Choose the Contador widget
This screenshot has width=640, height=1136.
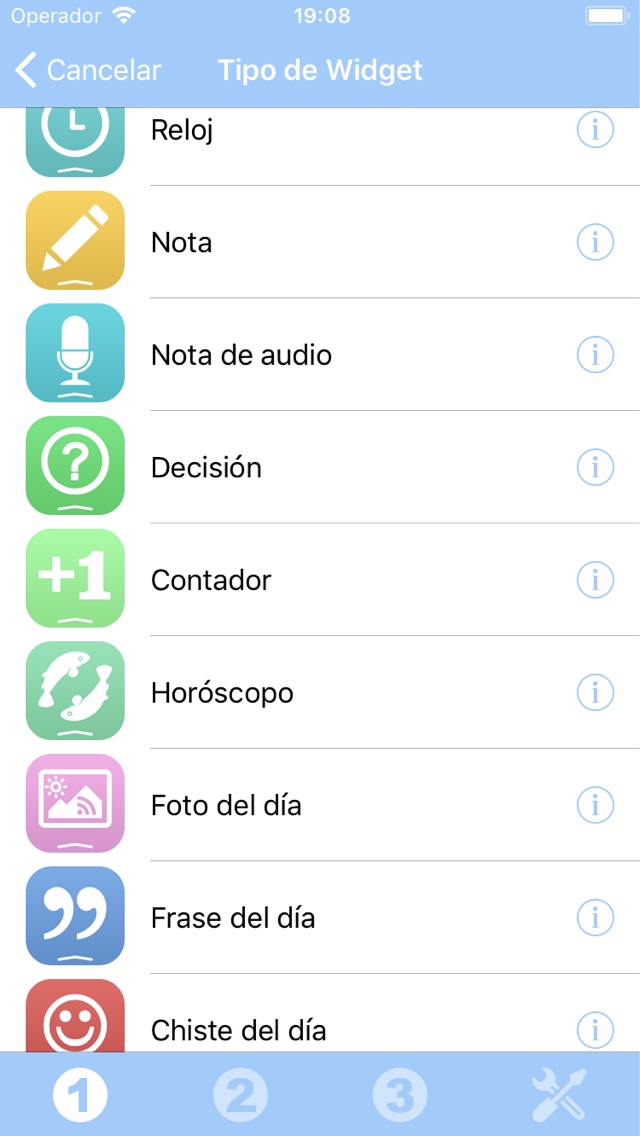[320, 580]
